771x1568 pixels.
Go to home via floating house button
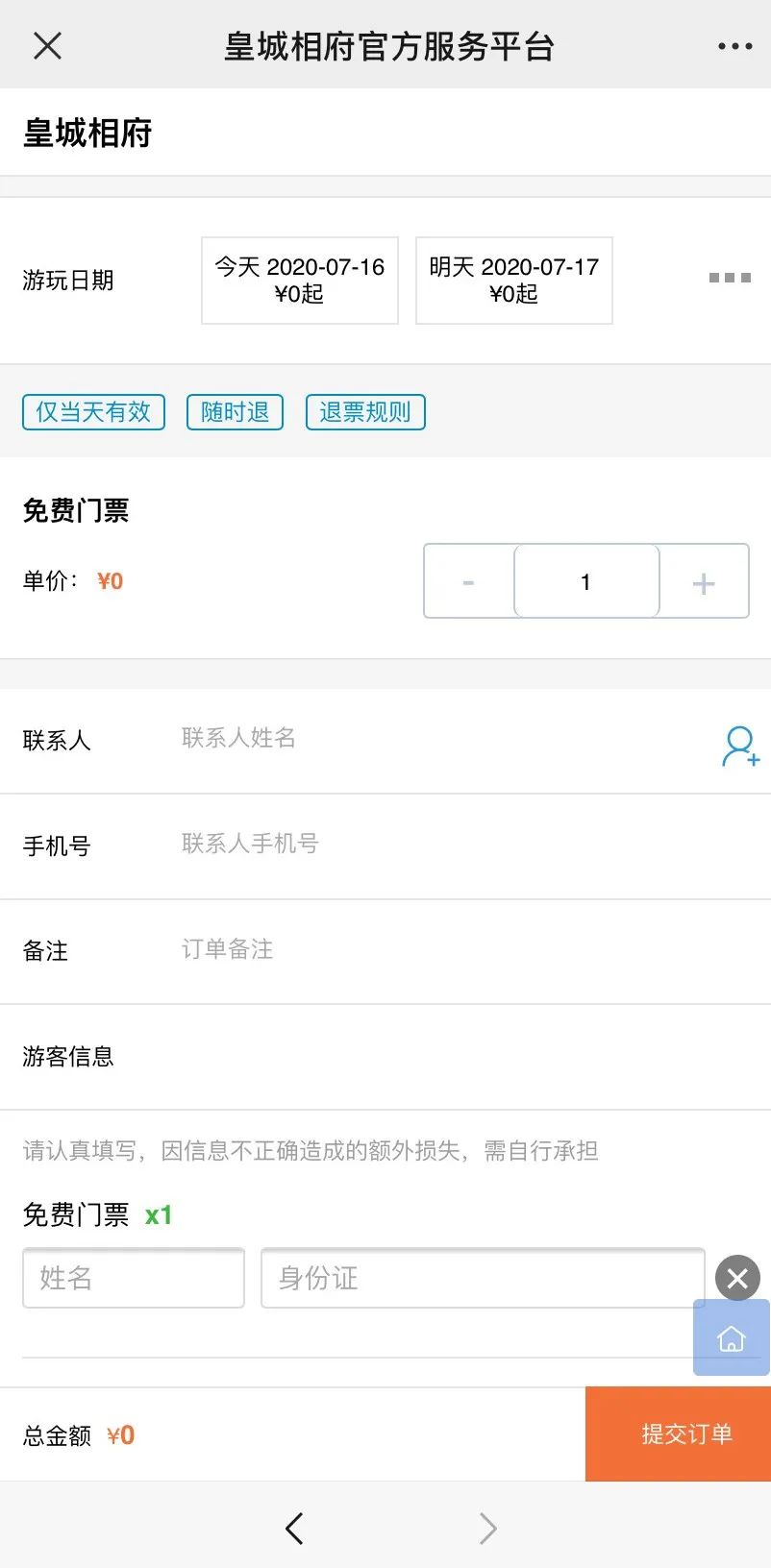[x=732, y=1337]
